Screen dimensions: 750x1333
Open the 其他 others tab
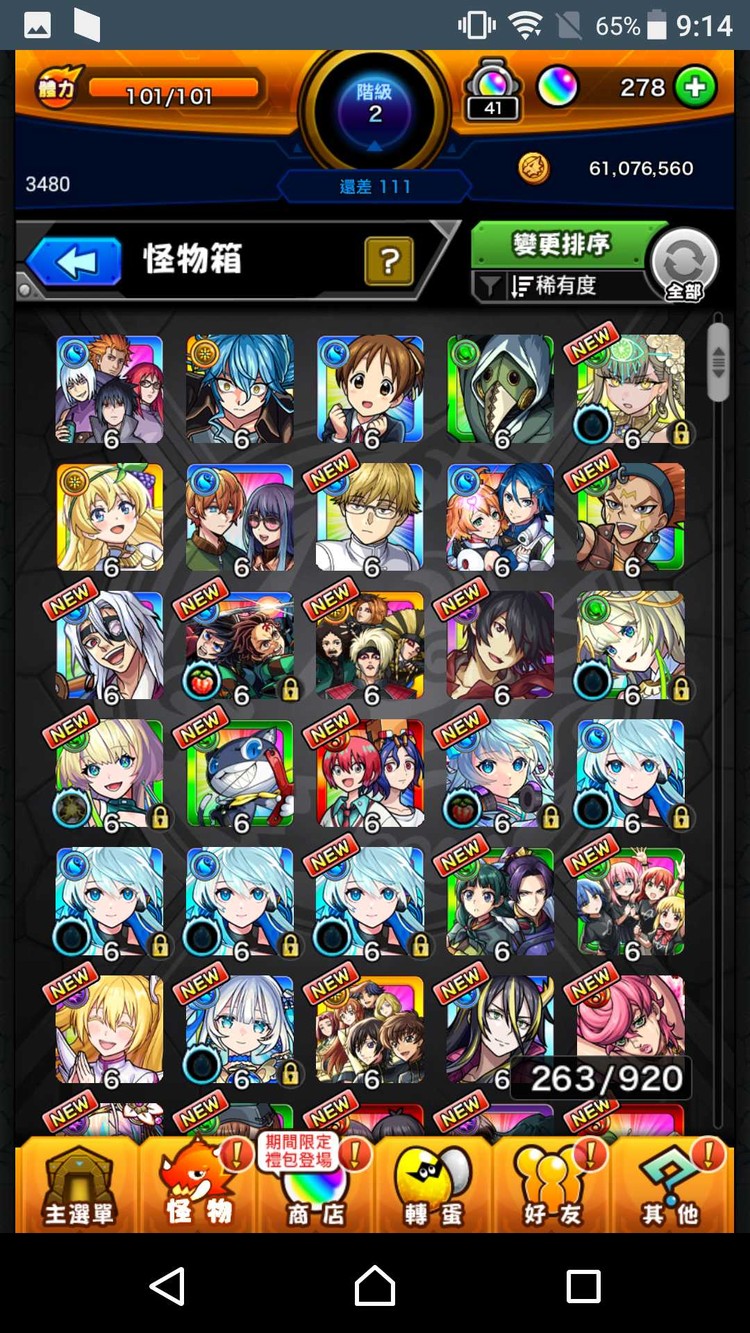coord(671,1184)
